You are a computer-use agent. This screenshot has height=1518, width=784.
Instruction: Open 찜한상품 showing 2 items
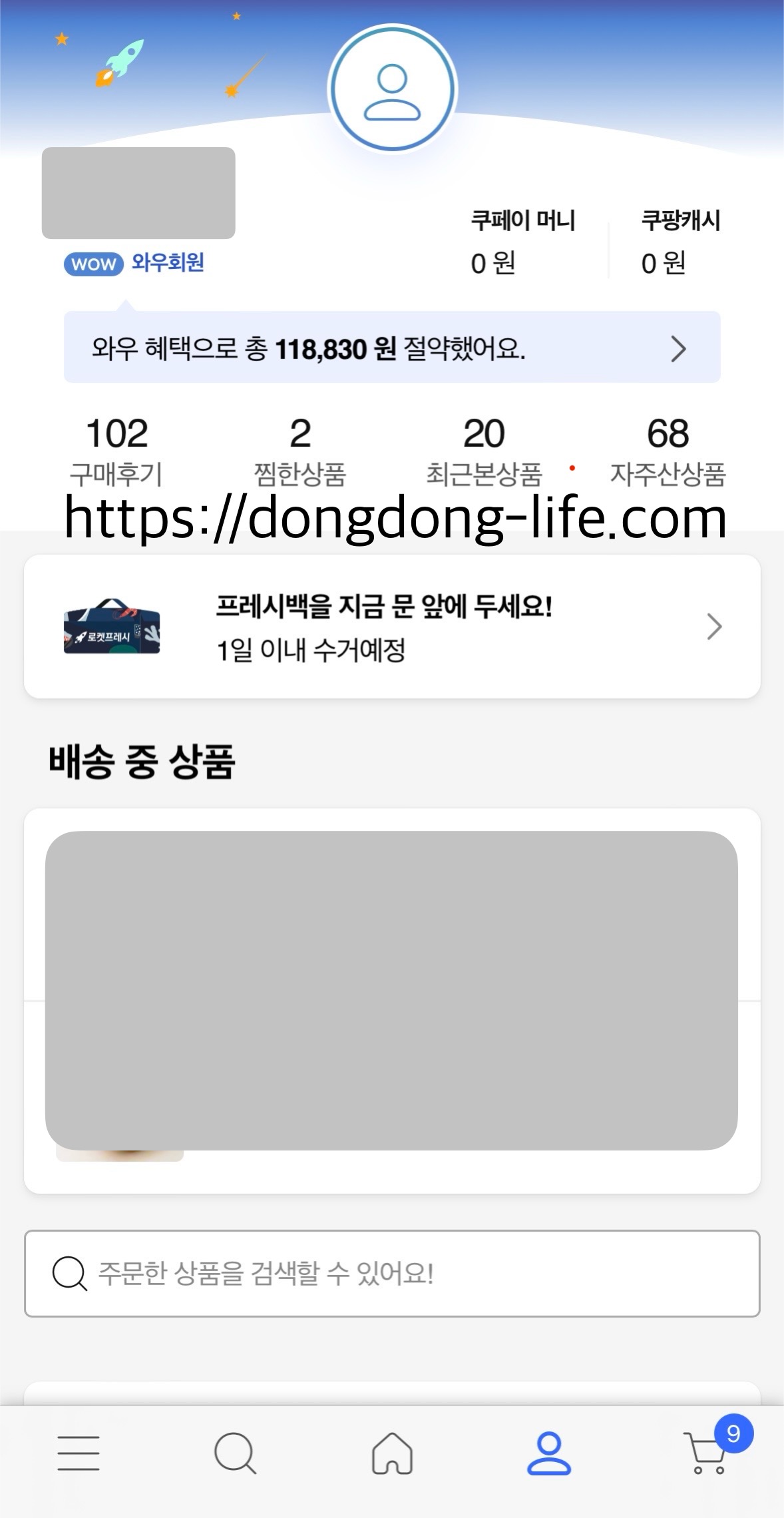pos(301,449)
